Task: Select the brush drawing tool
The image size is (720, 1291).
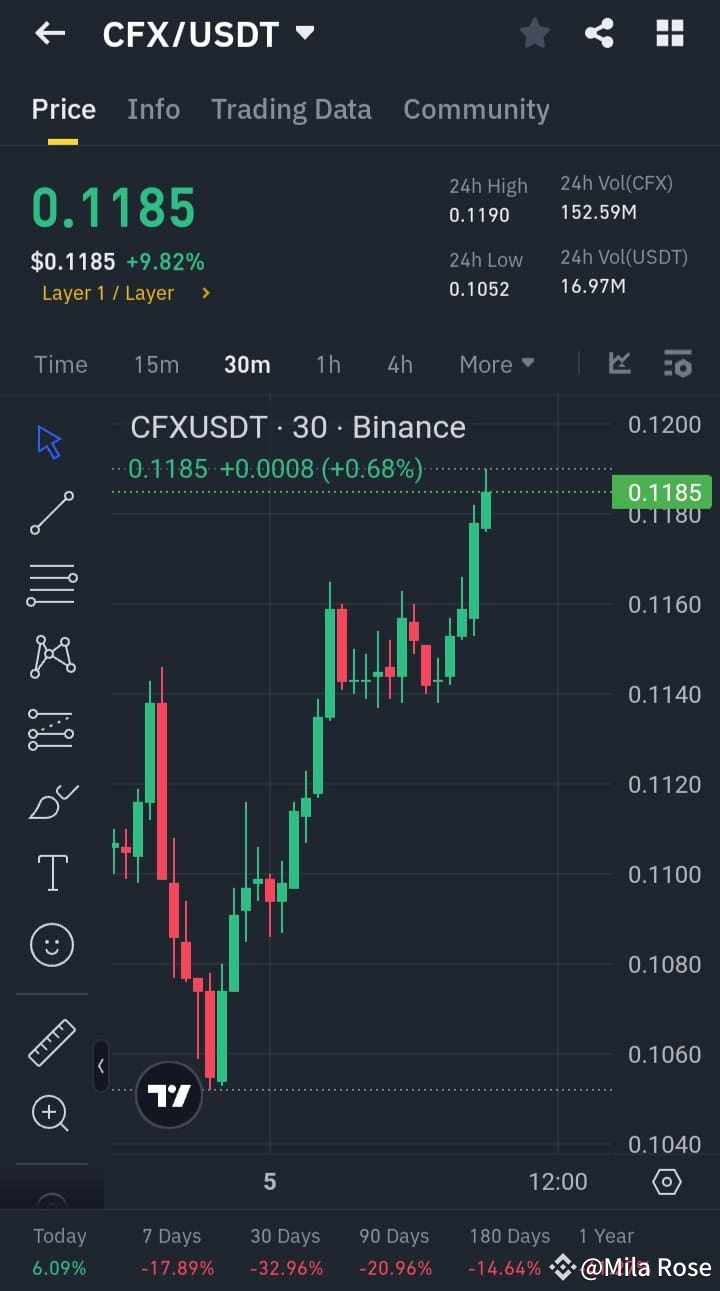Action: [x=51, y=800]
